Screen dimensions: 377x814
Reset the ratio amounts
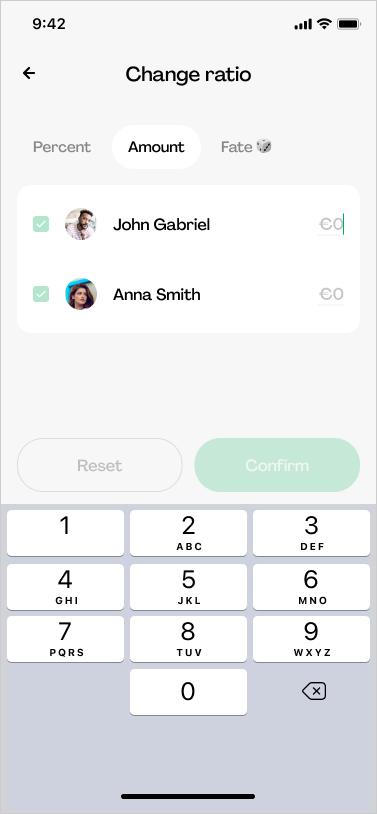[100, 465]
